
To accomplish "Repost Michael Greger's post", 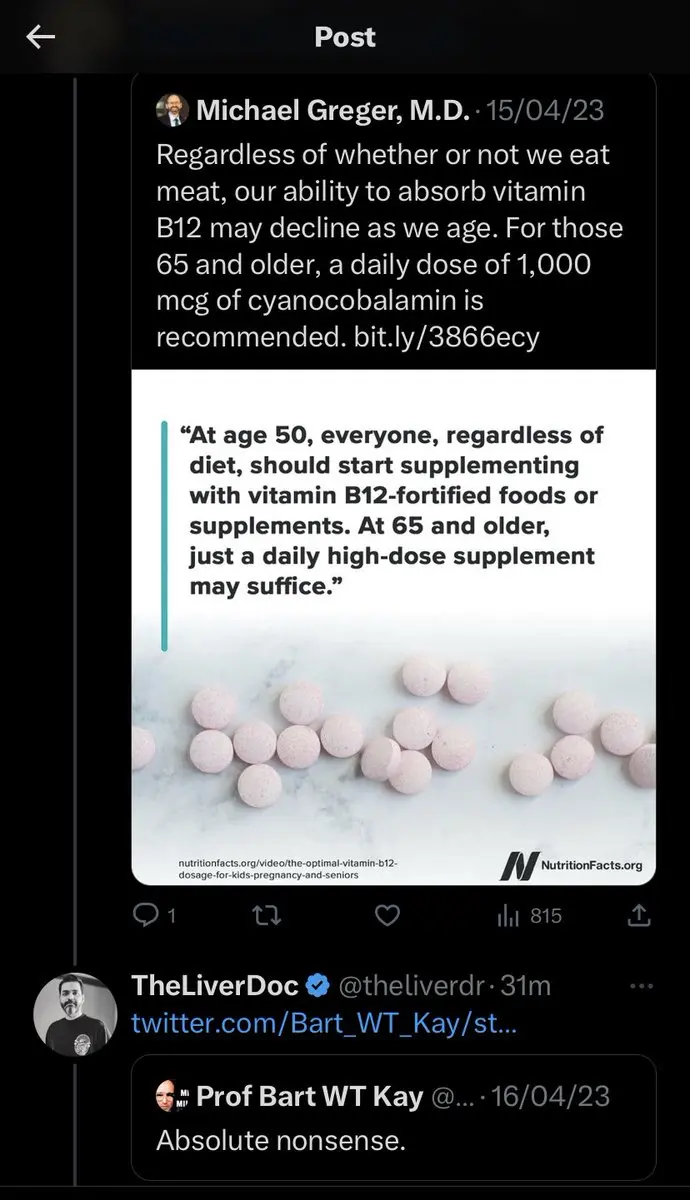I will pos(268,914).
